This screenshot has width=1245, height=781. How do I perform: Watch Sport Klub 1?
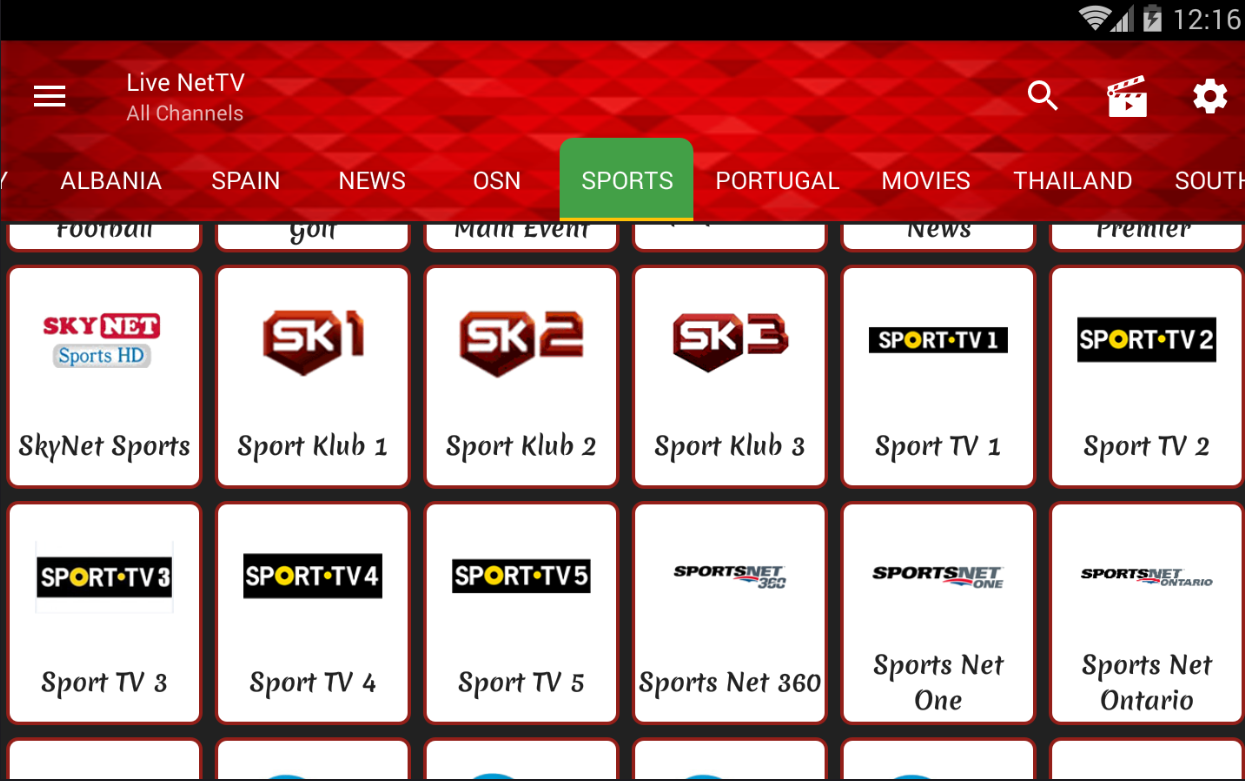click(x=313, y=376)
